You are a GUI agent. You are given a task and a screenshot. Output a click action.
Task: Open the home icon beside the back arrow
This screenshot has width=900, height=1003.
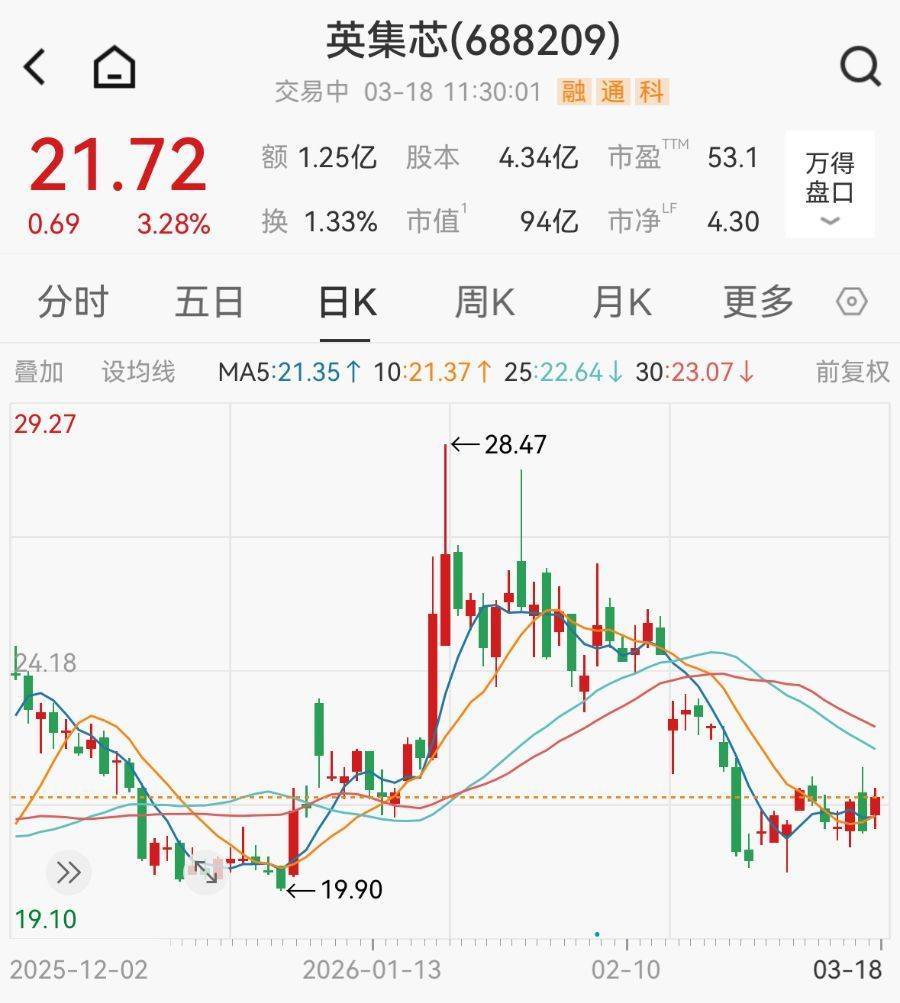[x=114, y=68]
